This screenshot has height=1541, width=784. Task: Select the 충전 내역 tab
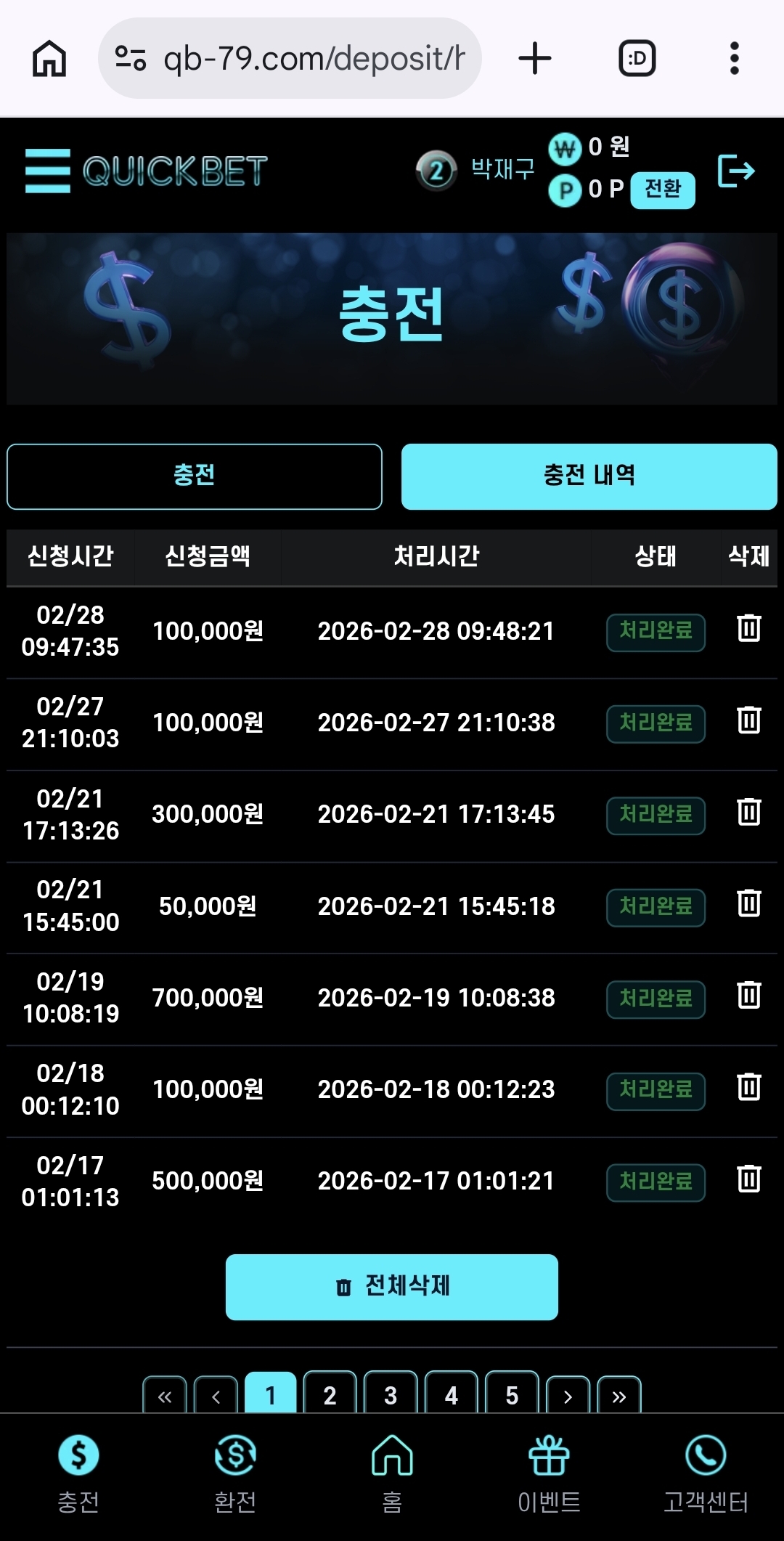tap(589, 476)
